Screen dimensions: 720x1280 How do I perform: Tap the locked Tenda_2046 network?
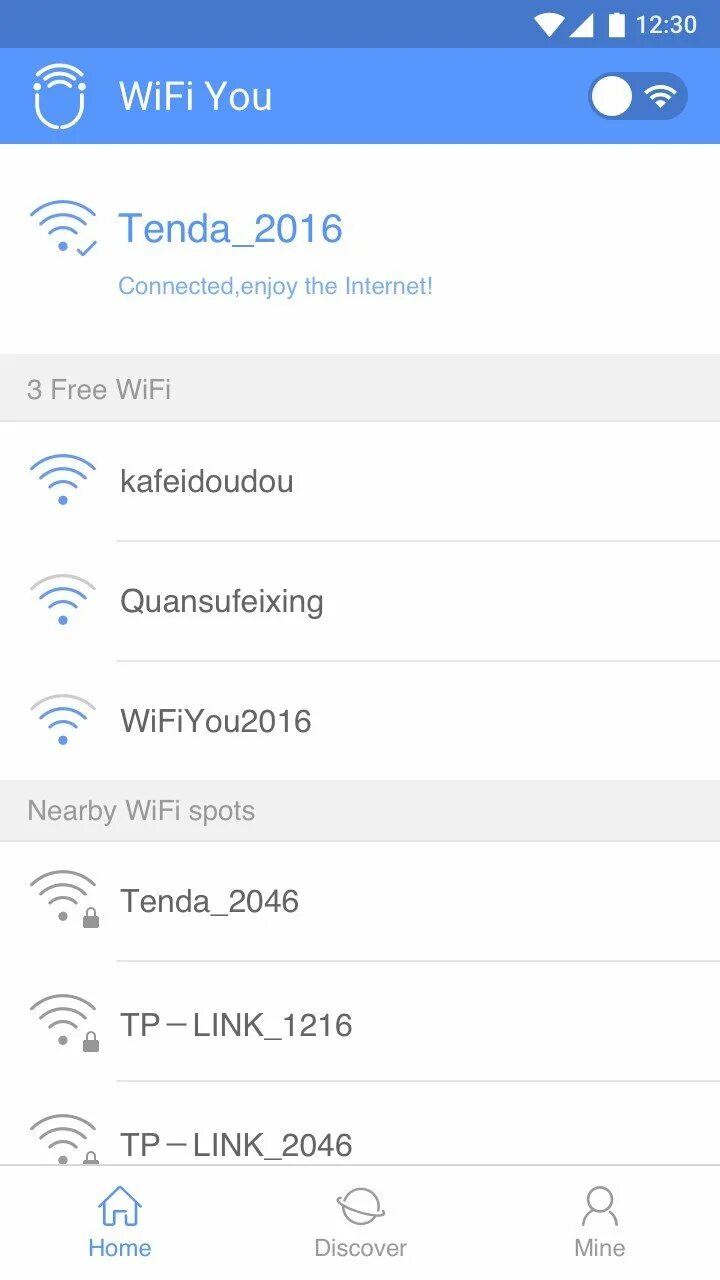tap(360, 901)
